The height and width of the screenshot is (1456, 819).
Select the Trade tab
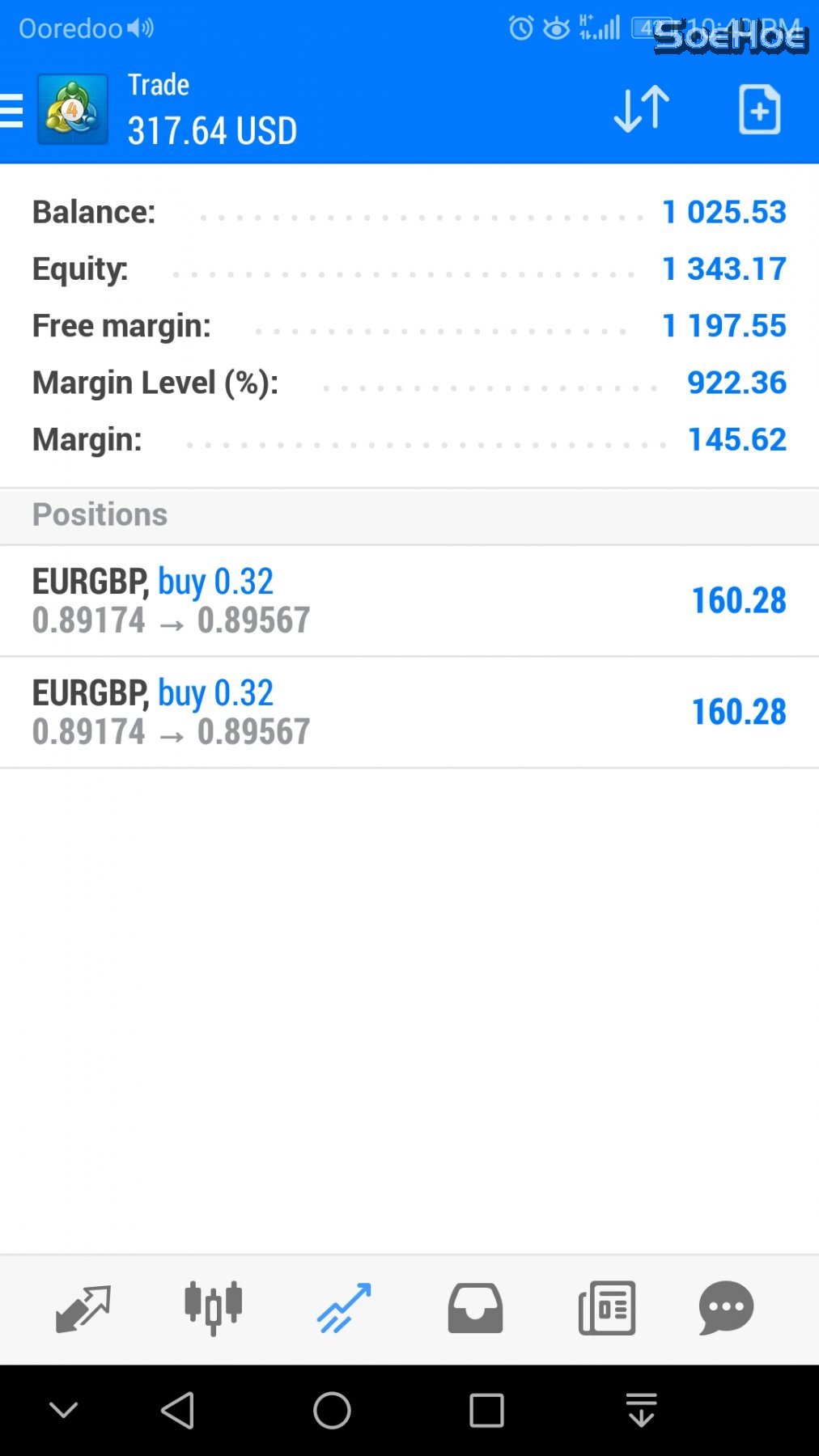344,1308
